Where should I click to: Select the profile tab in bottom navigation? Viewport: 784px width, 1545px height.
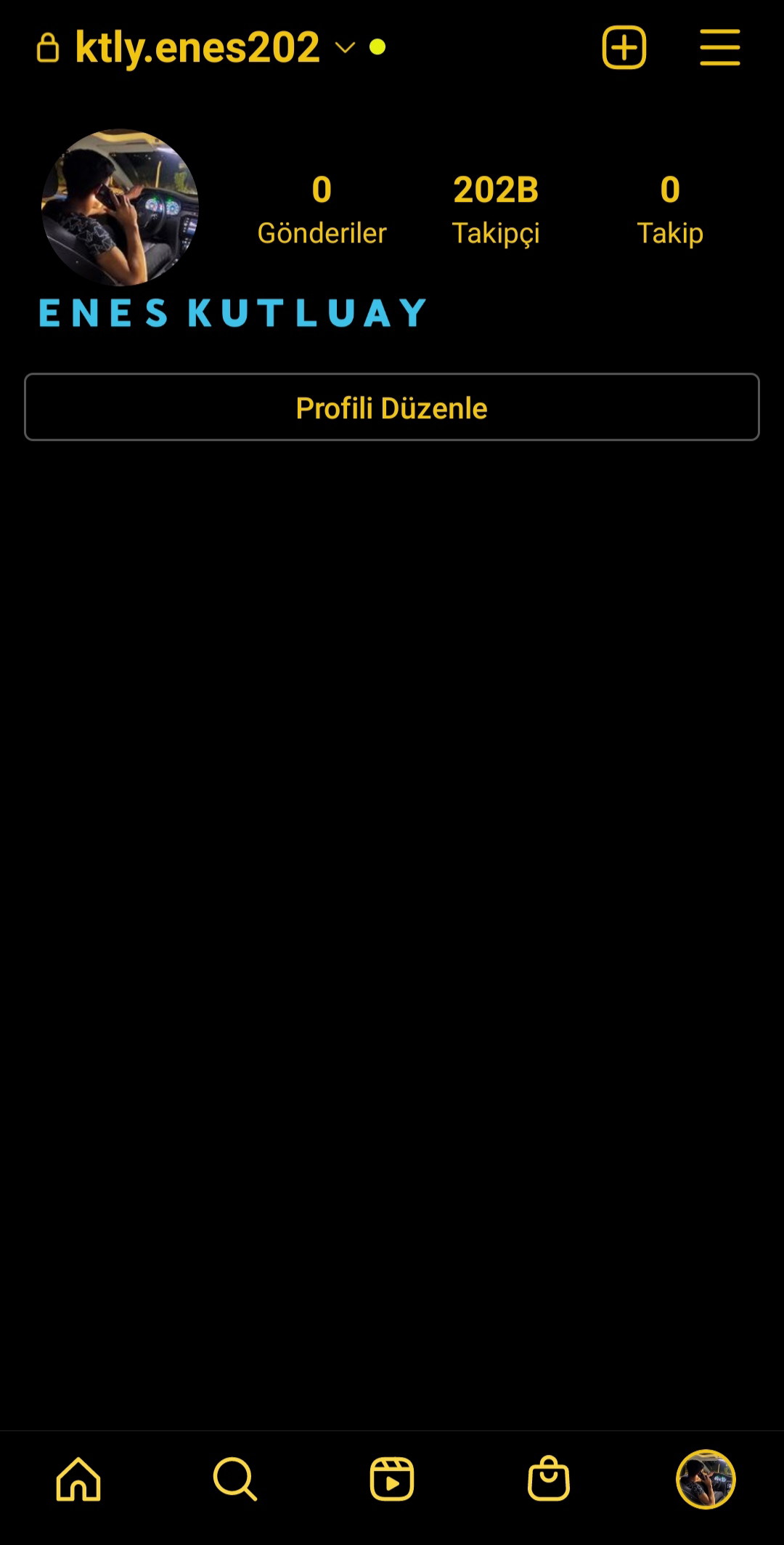point(706,1479)
